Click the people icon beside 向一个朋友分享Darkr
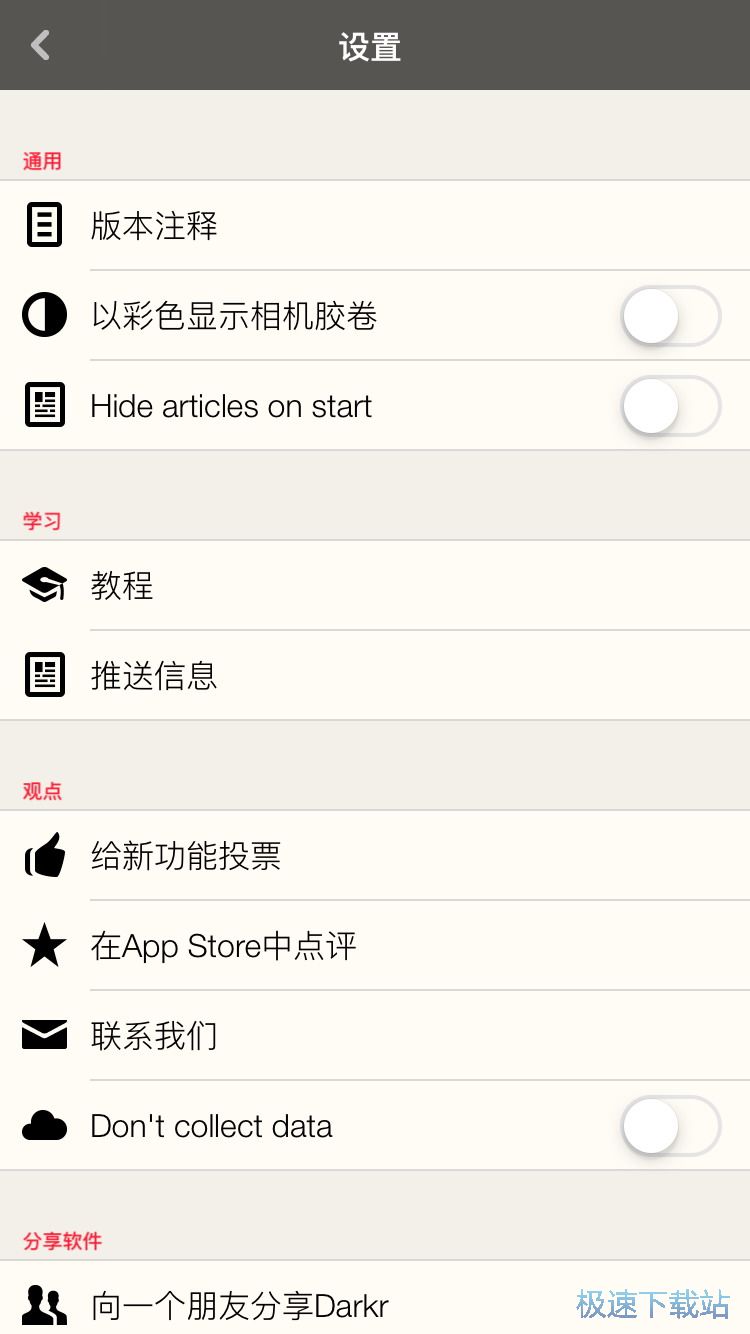 (x=43, y=1305)
